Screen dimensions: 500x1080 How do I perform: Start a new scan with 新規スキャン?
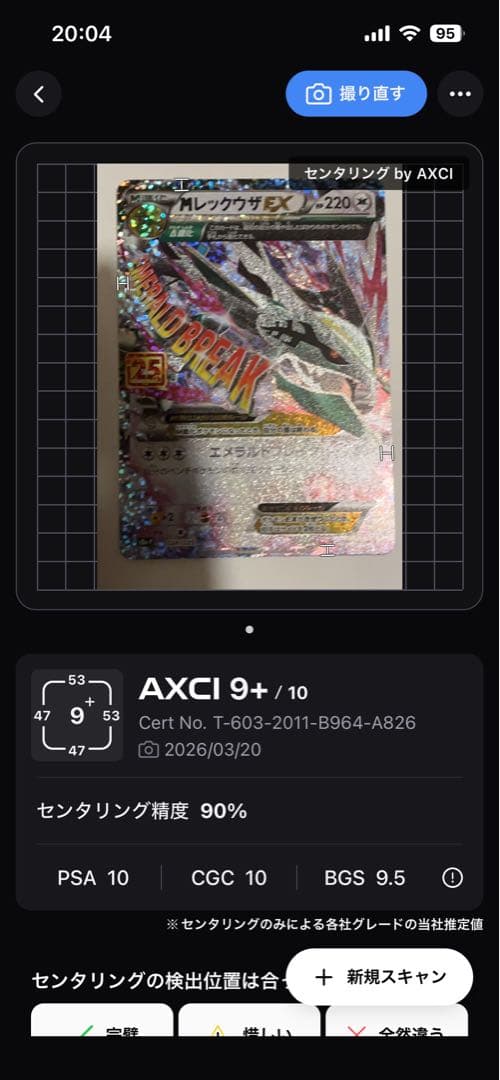click(x=379, y=977)
